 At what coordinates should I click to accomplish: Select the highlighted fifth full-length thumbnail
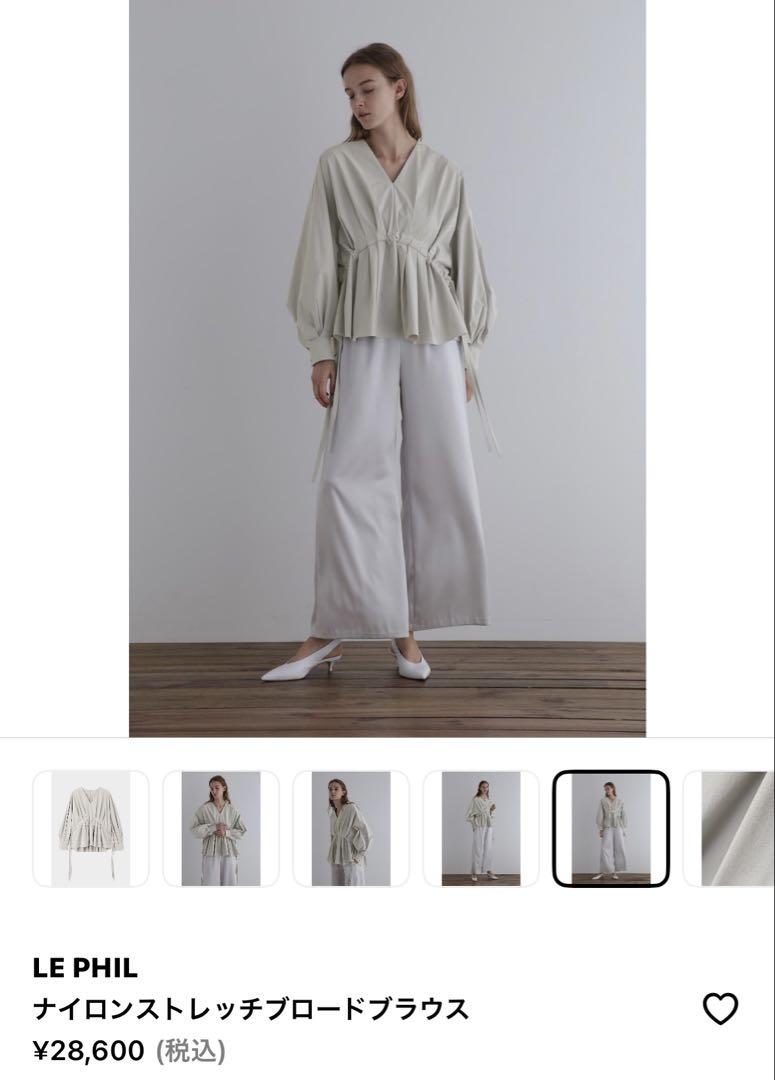[611, 828]
